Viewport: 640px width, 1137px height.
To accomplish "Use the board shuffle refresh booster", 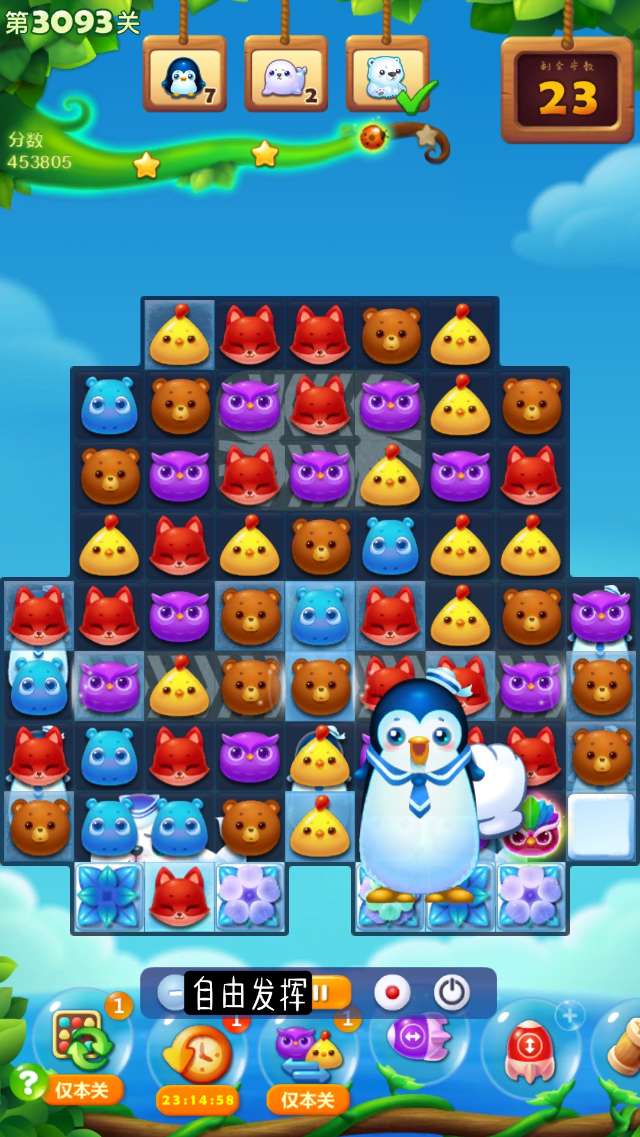I will 82,1040.
